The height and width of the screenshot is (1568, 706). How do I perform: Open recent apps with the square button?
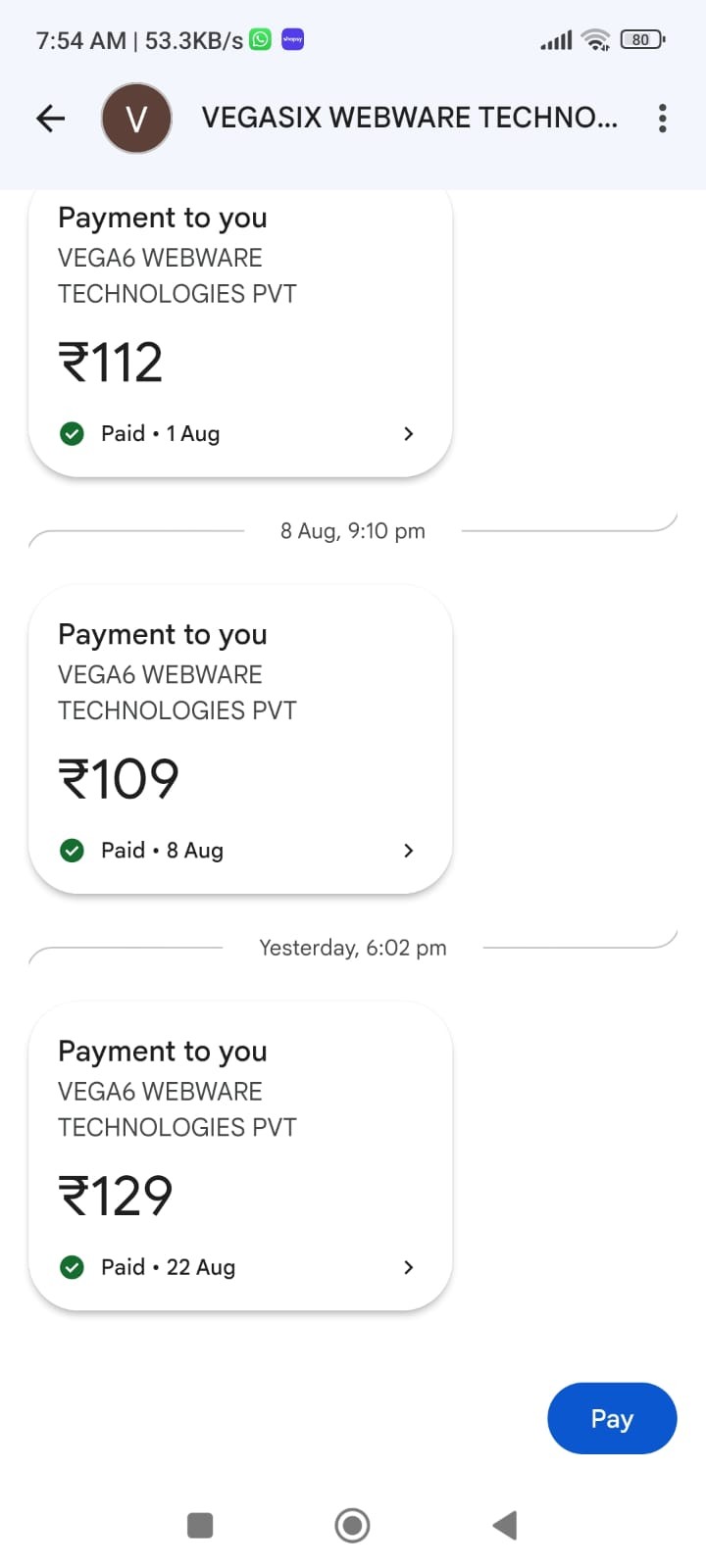[x=200, y=1525]
